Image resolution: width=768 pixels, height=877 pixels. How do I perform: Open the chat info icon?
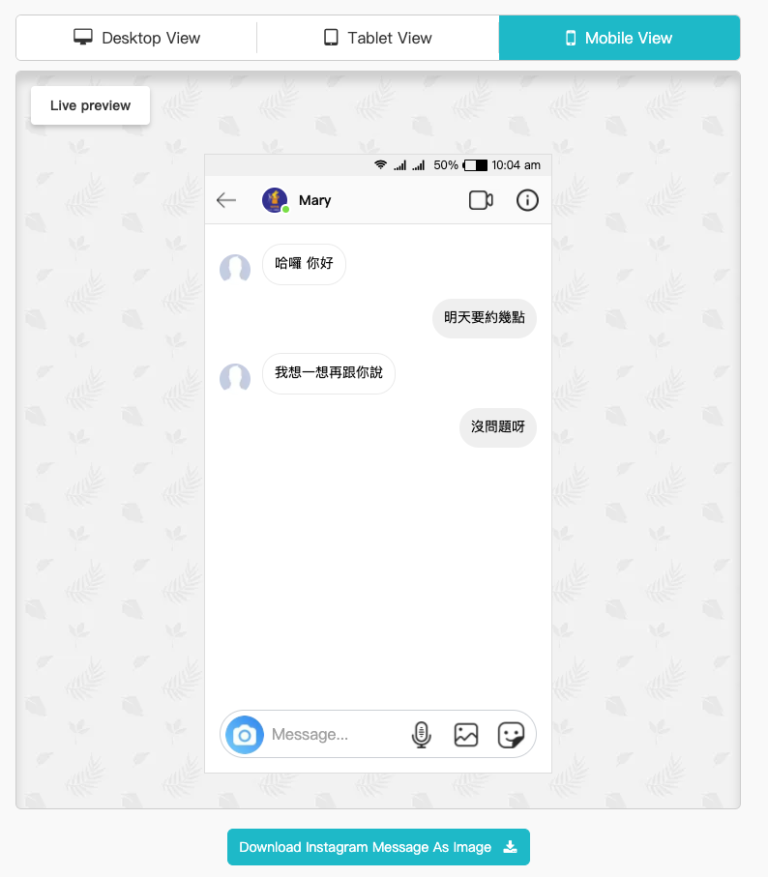[527, 200]
